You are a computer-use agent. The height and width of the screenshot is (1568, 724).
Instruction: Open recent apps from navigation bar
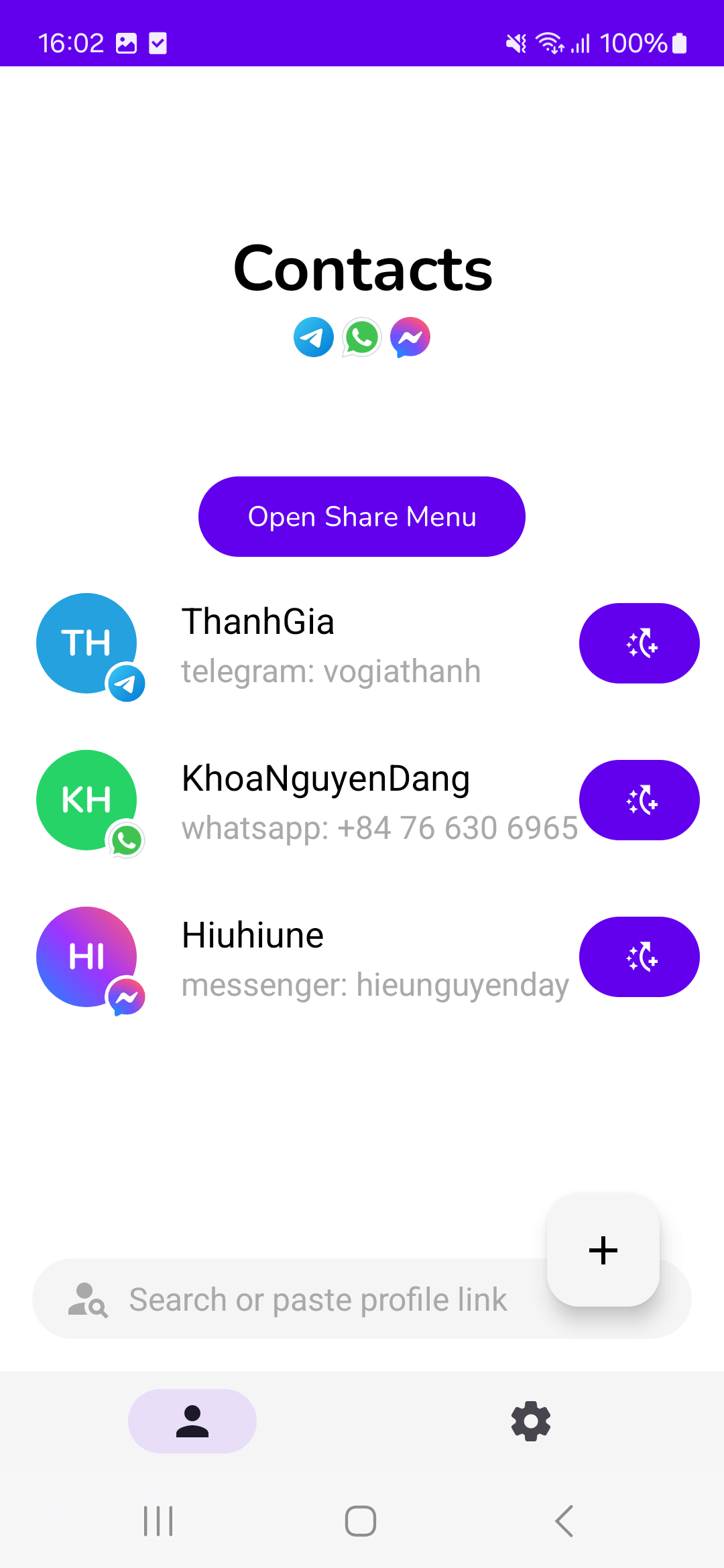click(x=159, y=1521)
